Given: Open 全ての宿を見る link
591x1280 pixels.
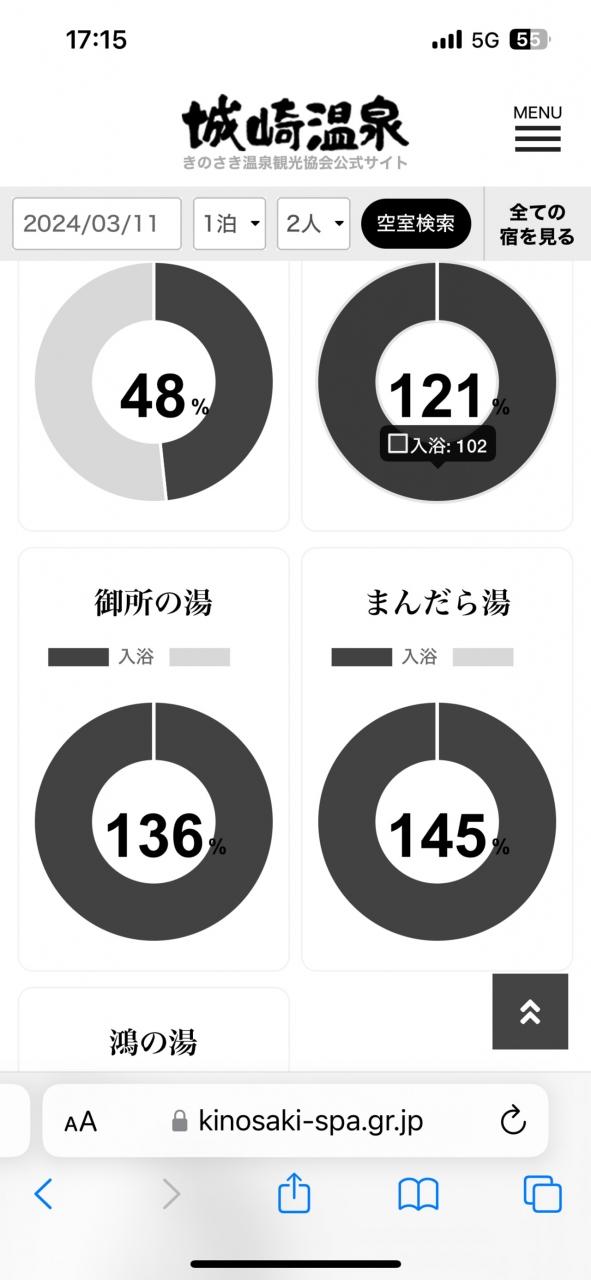Looking at the screenshot, I should pos(537,224).
